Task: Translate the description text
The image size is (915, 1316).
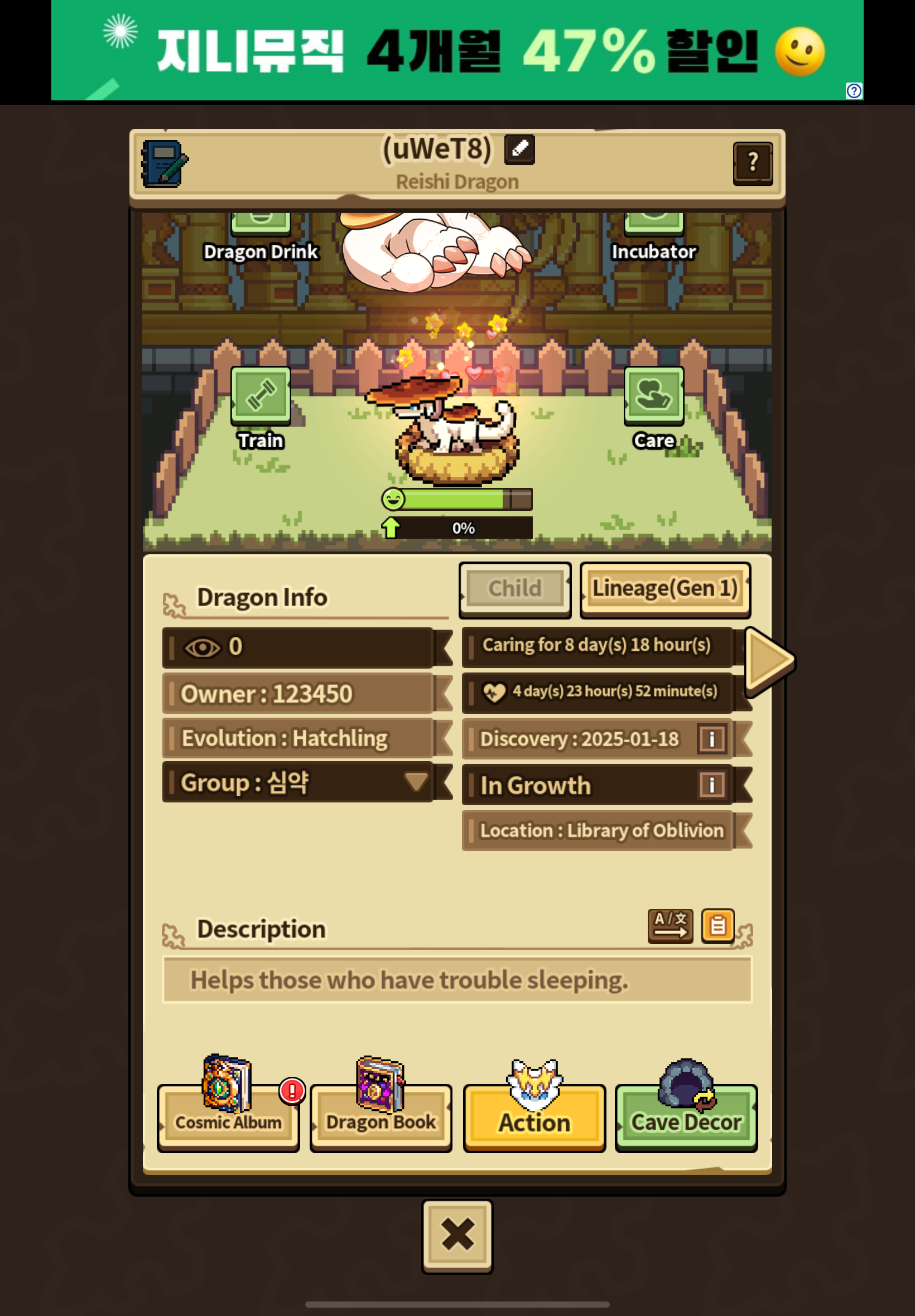Action: coord(670,925)
